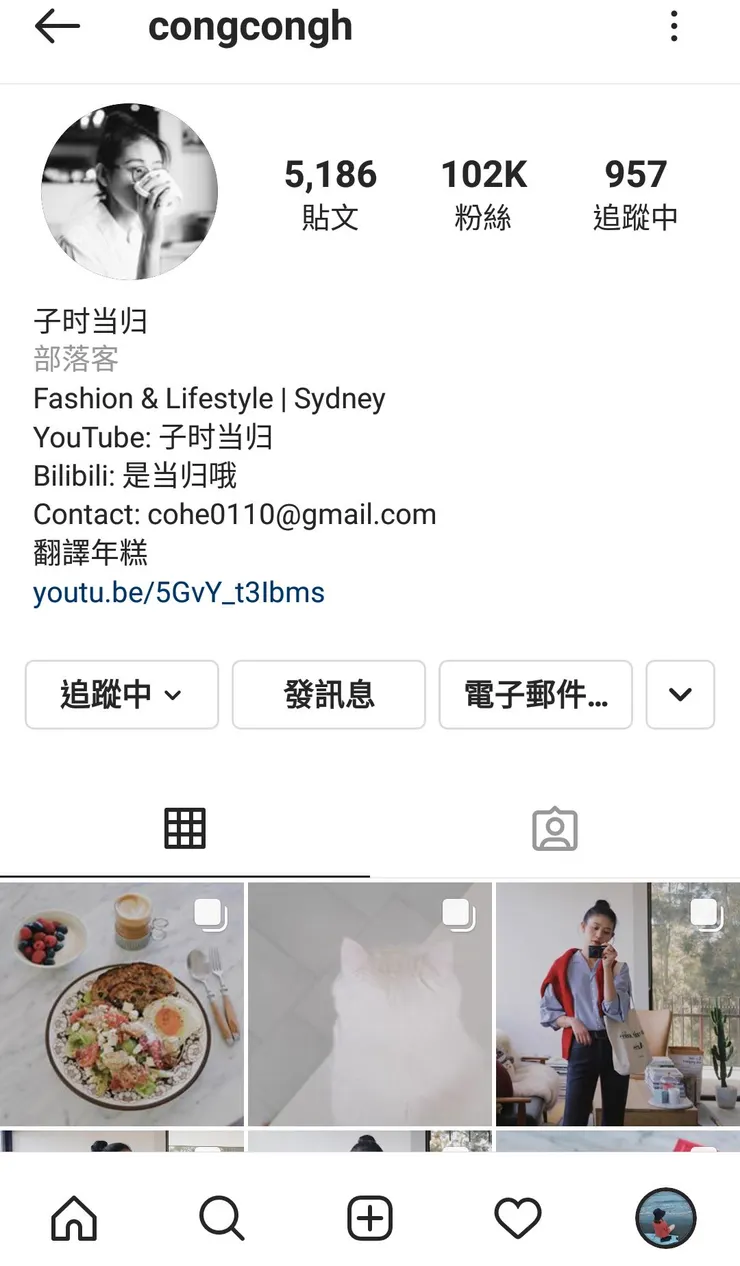View the 957 following list
Viewport: 740px width, 1266px height.
coord(636,191)
